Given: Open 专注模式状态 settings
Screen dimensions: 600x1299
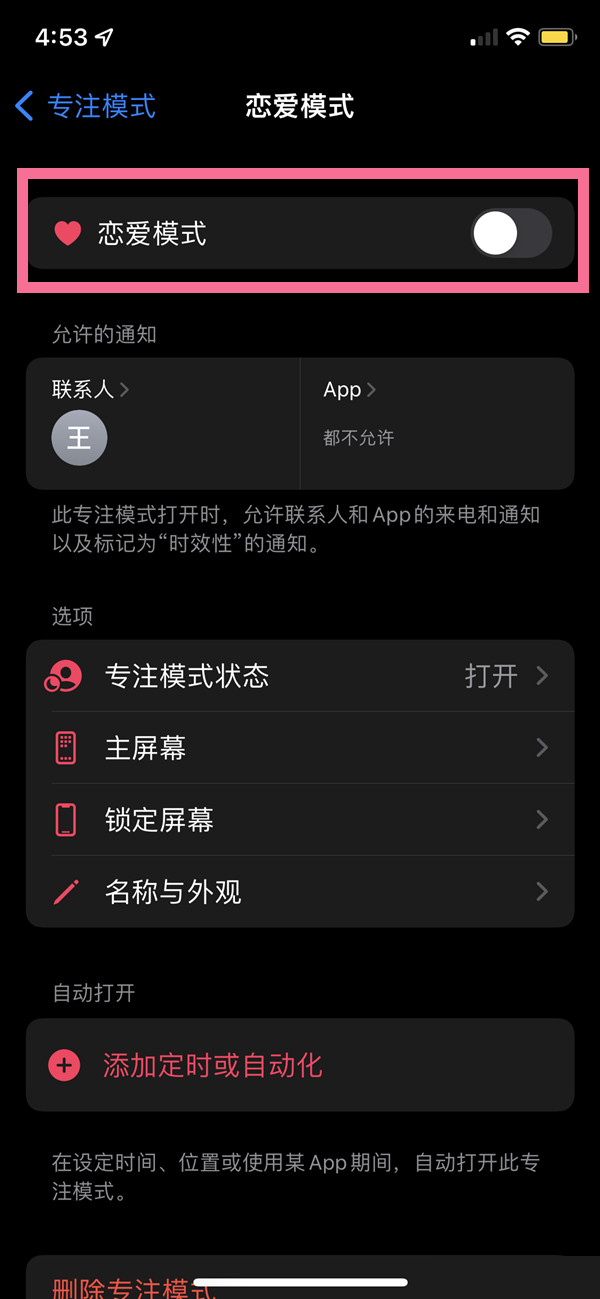Looking at the screenshot, I should 300,676.
